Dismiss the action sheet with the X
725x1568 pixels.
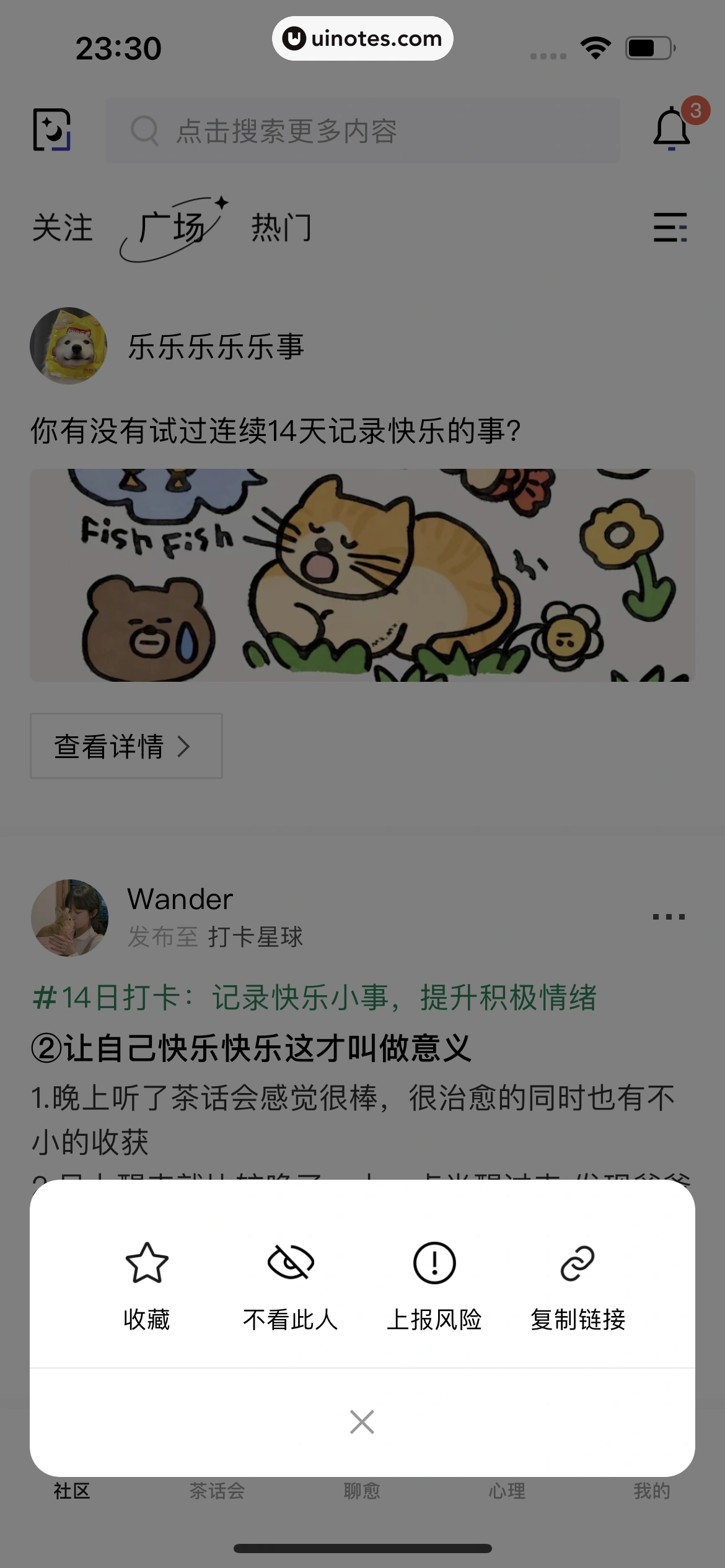click(362, 1422)
